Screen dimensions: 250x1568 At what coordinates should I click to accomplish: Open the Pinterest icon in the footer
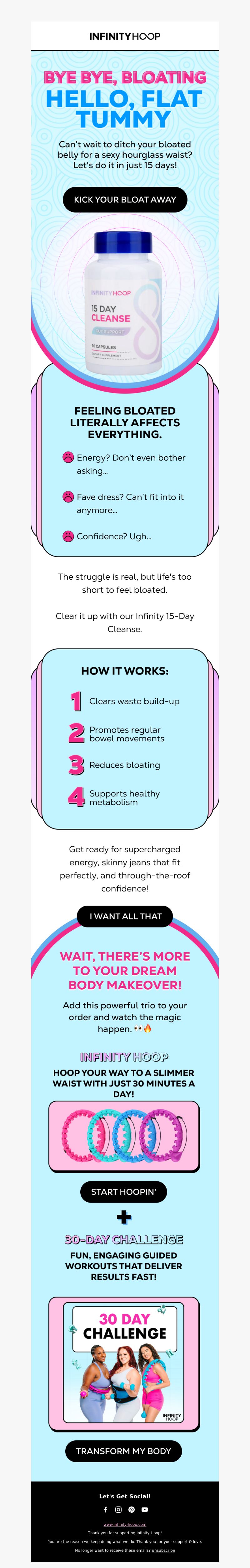click(131, 1509)
